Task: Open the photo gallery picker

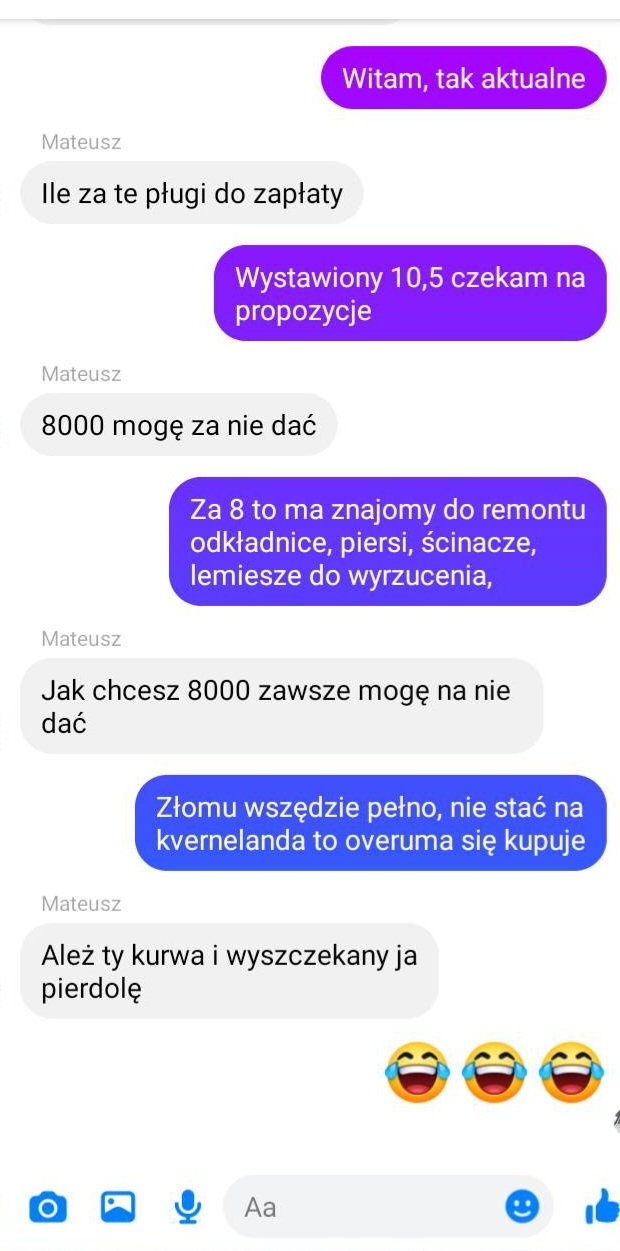Action: (x=117, y=1207)
